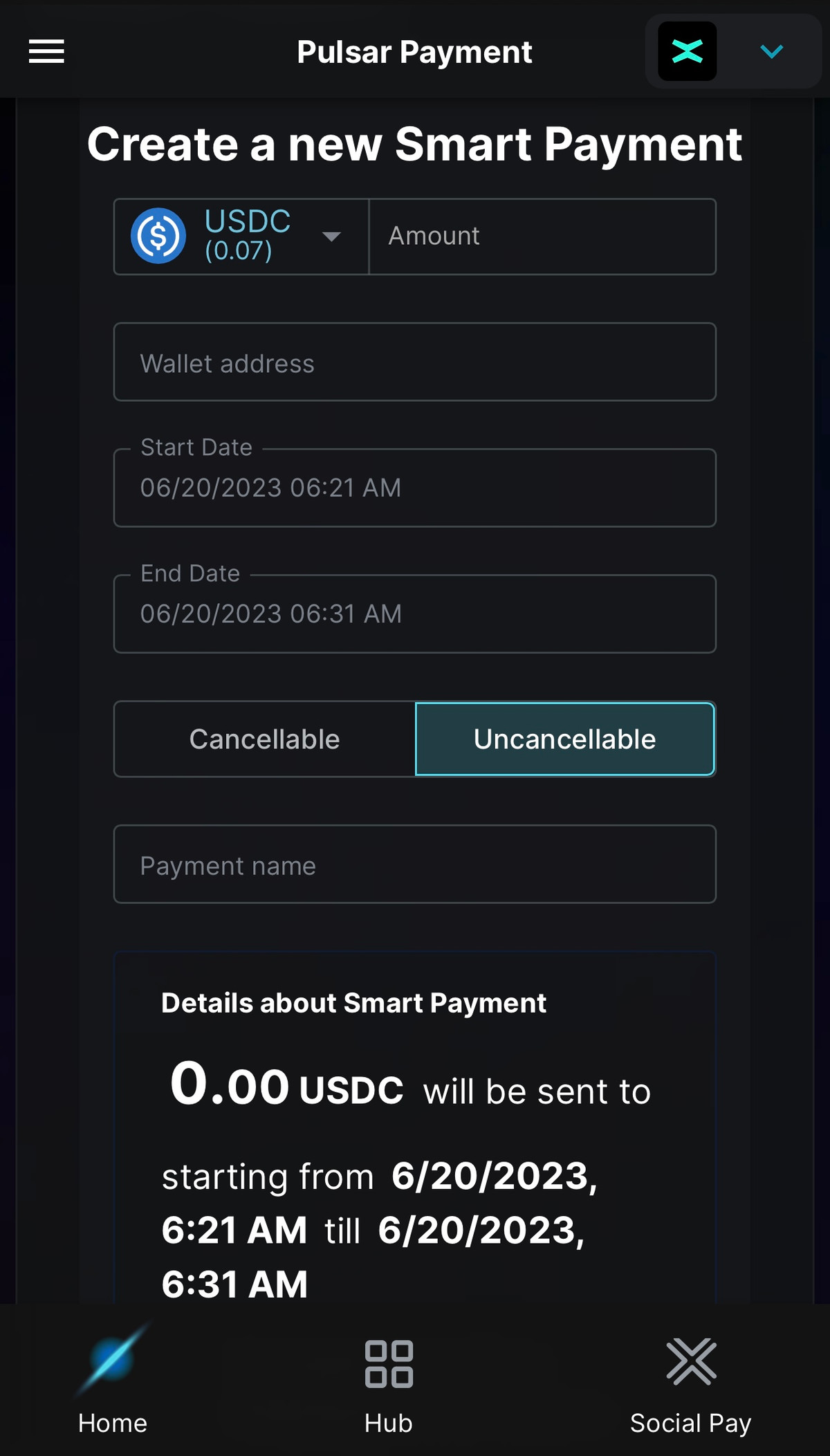830x1456 pixels.
Task: Select the Uncancellable payment option
Action: (564, 739)
